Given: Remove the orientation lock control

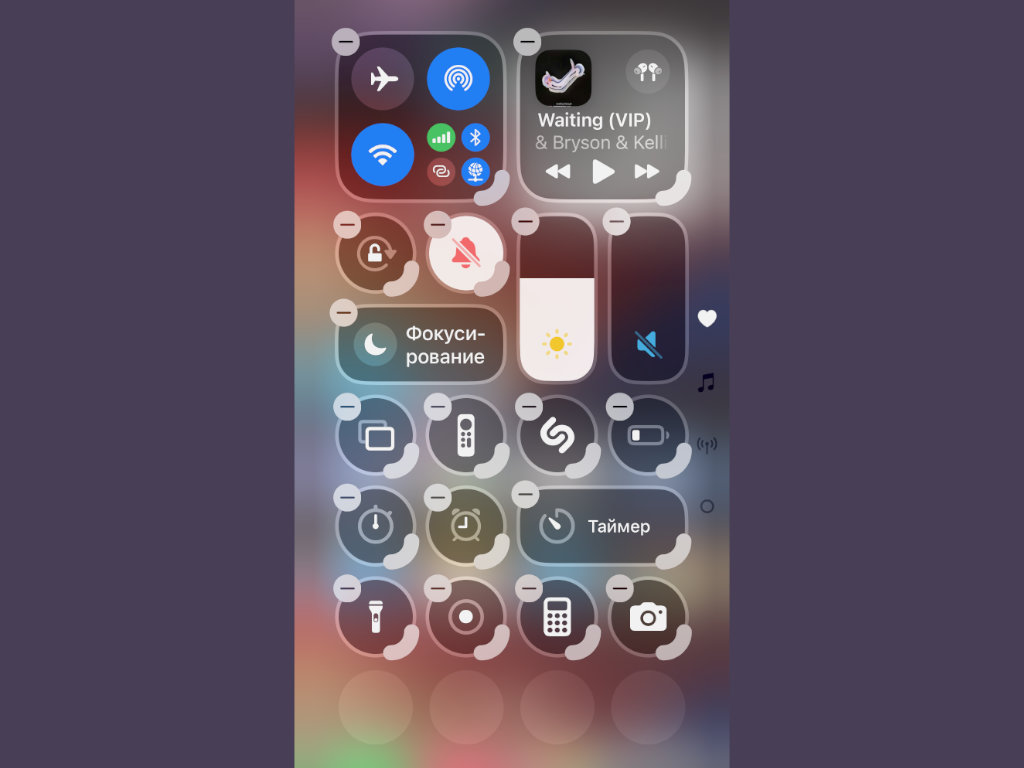Looking at the screenshot, I should (x=347, y=224).
